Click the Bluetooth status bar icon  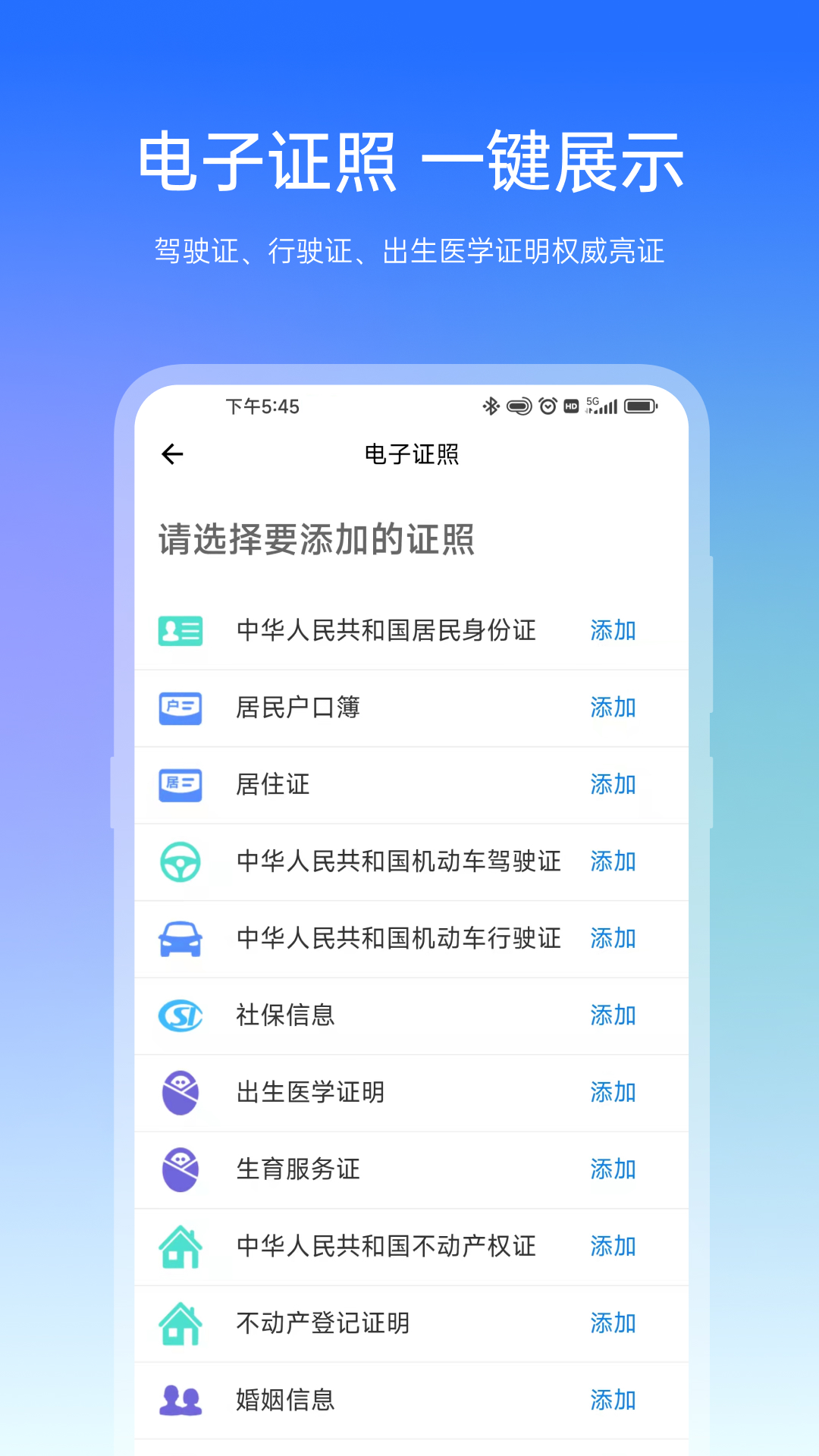[490, 406]
